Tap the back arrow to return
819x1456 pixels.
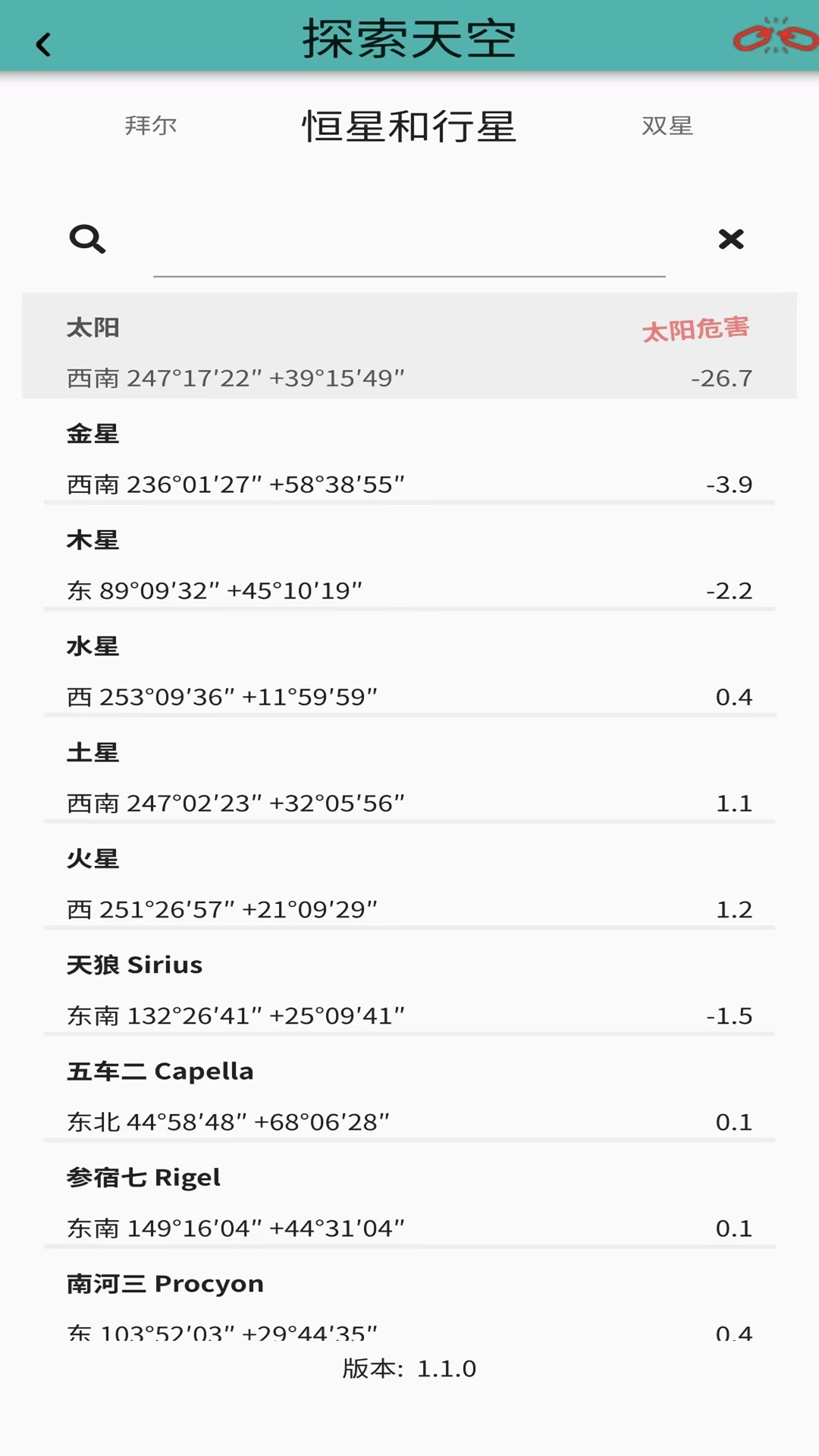(45, 43)
